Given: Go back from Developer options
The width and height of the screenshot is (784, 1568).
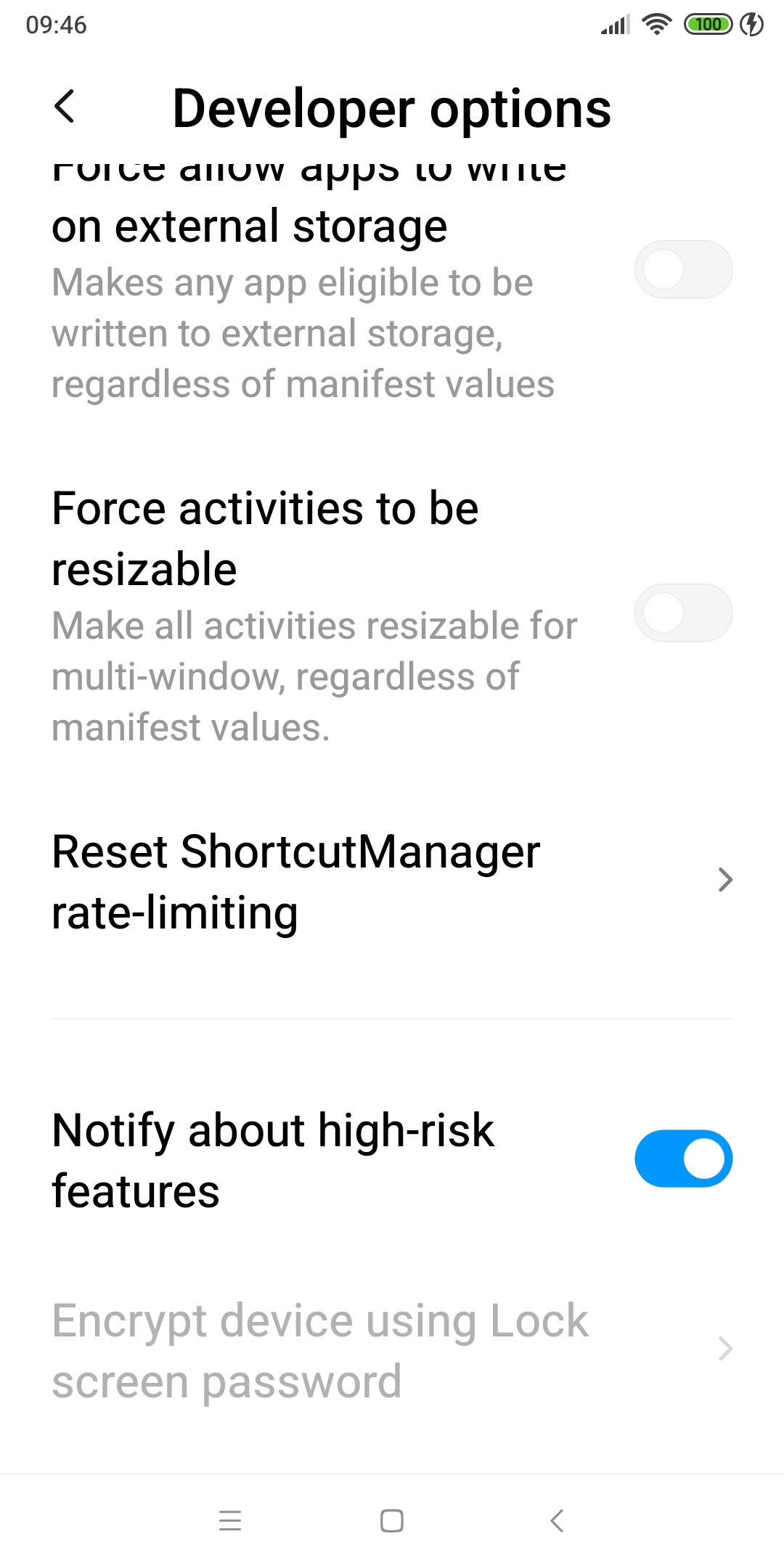Looking at the screenshot, I should pos(65,107).
